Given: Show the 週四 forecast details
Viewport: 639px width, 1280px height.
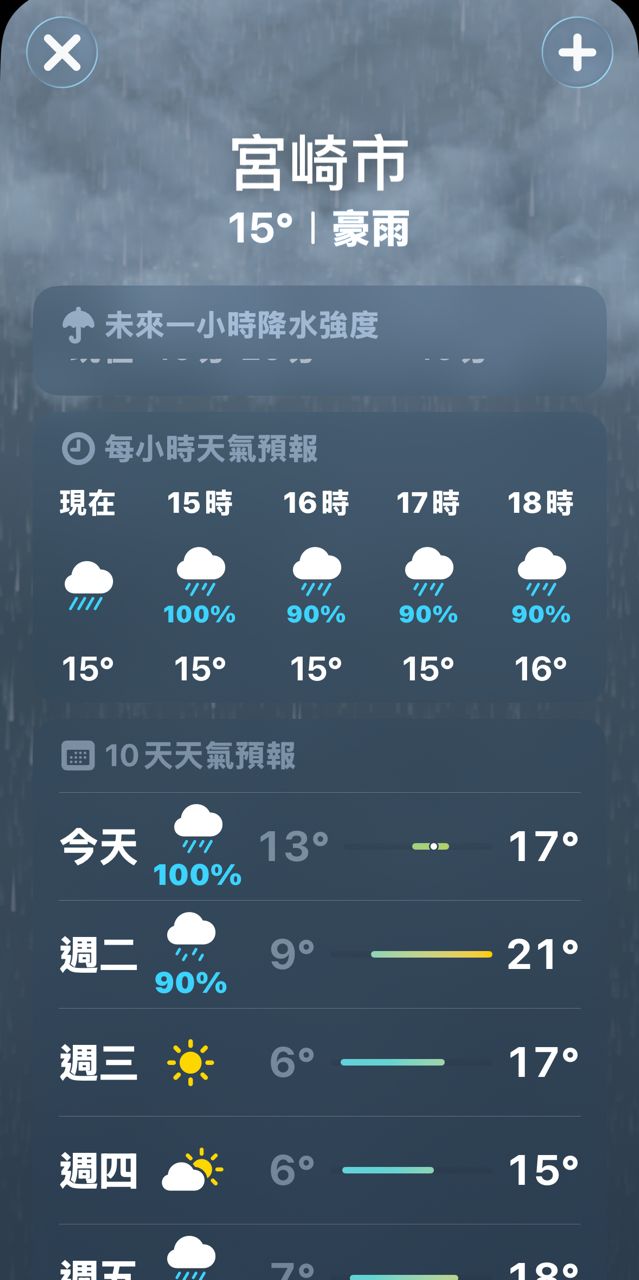Looking at the screenshot, I should click(320, 1169).
